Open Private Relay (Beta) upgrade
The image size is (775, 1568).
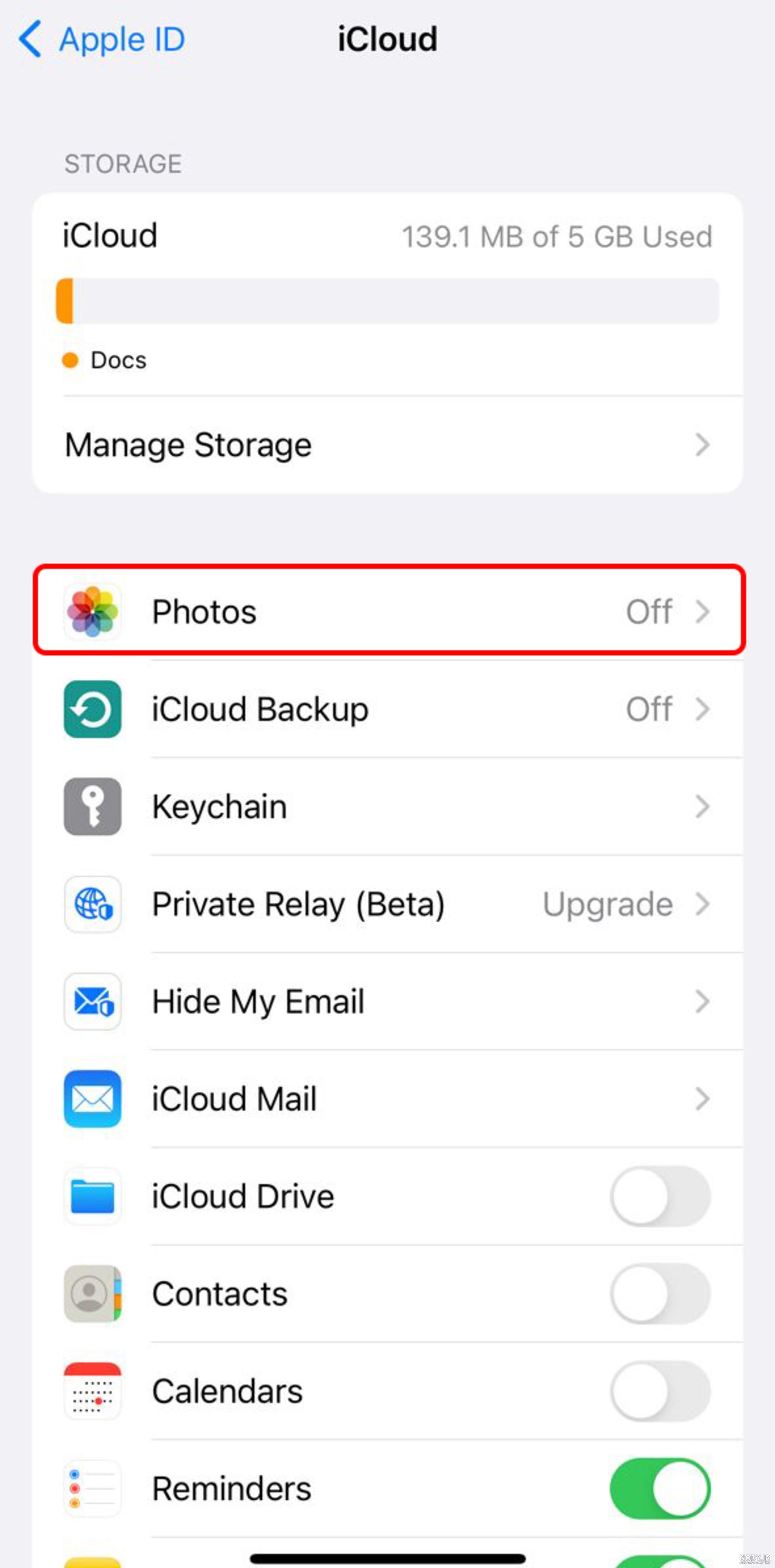click(387, 904)
